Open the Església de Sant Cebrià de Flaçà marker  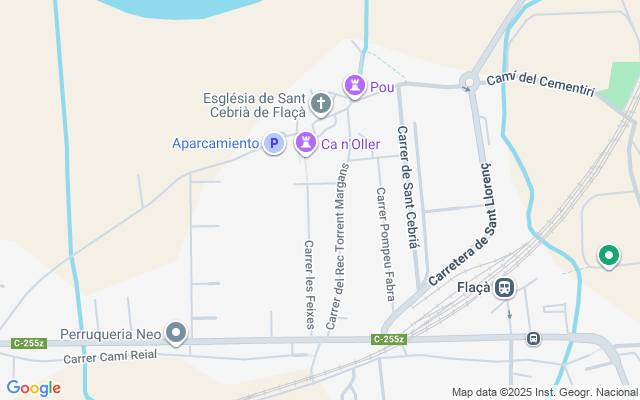[x=321, y=103]
